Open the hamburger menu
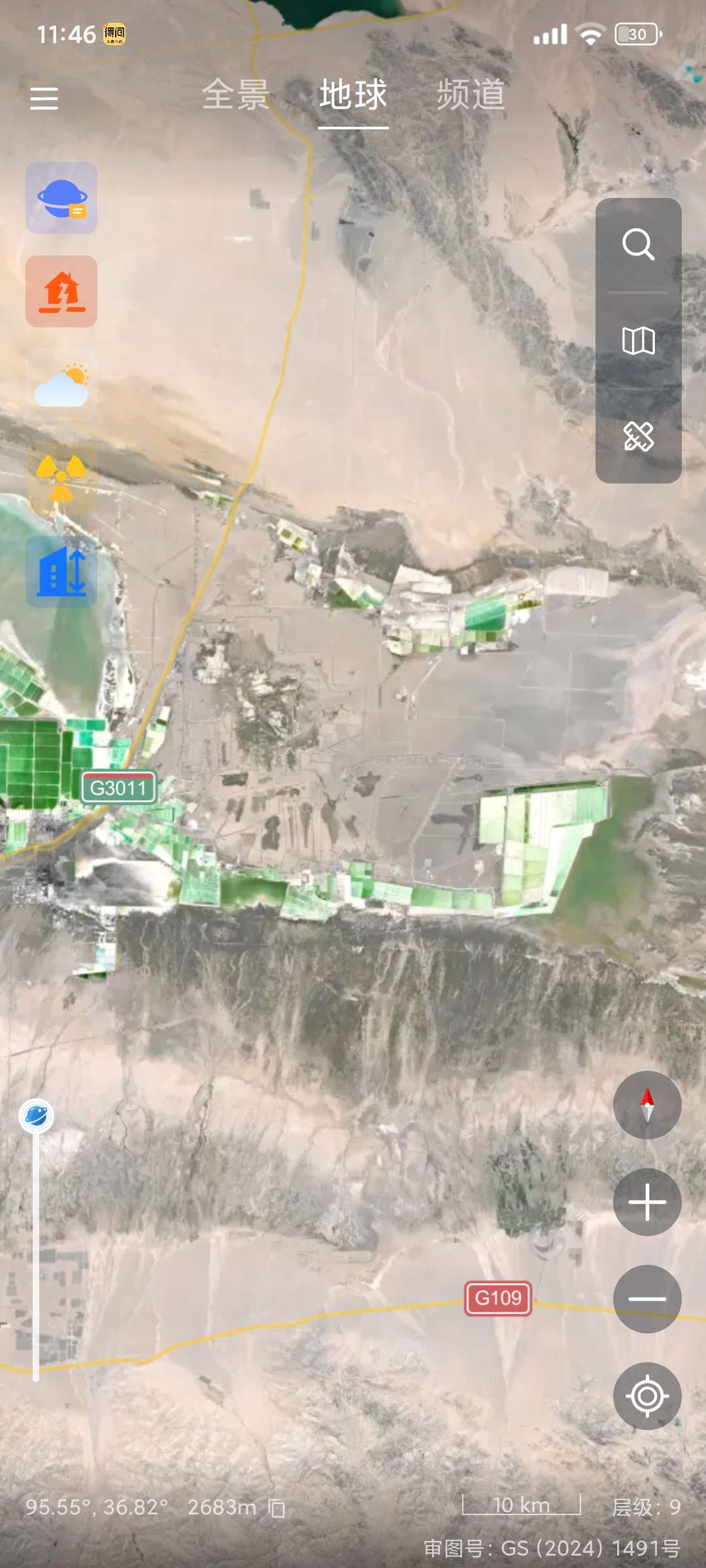Screen dimensions: 706x1568 [x=44, y=99]
